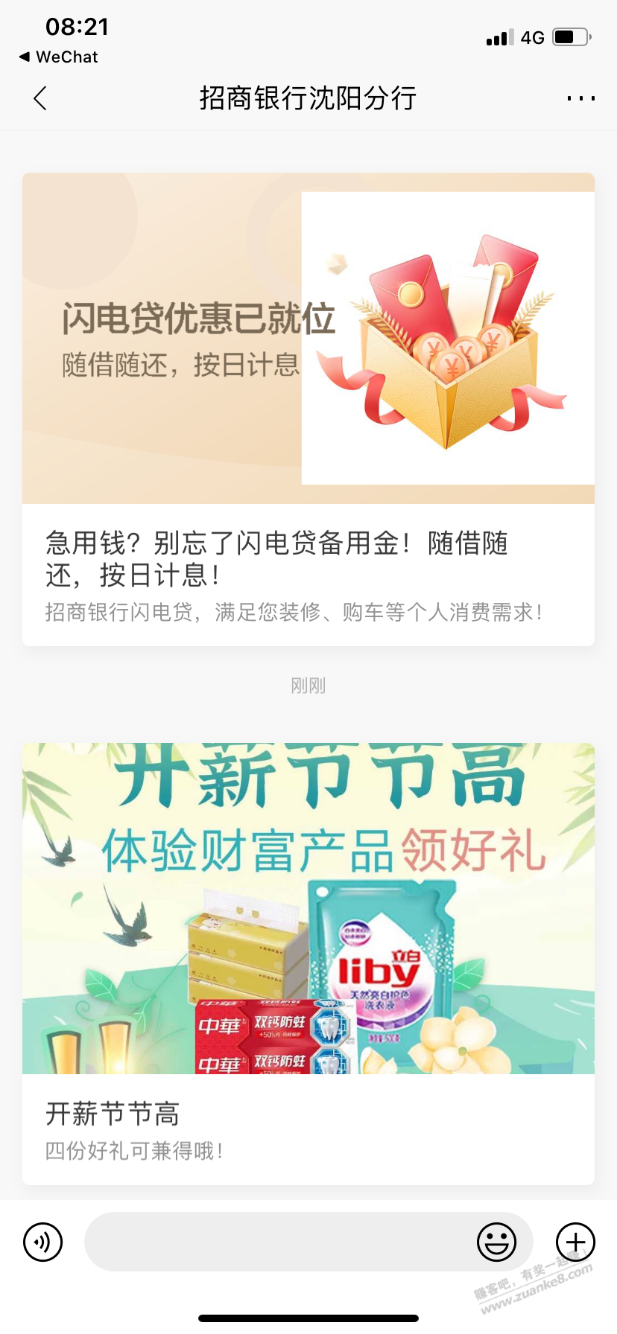Open the emoji picker
617x1334 pixels.
(496, 1242)
